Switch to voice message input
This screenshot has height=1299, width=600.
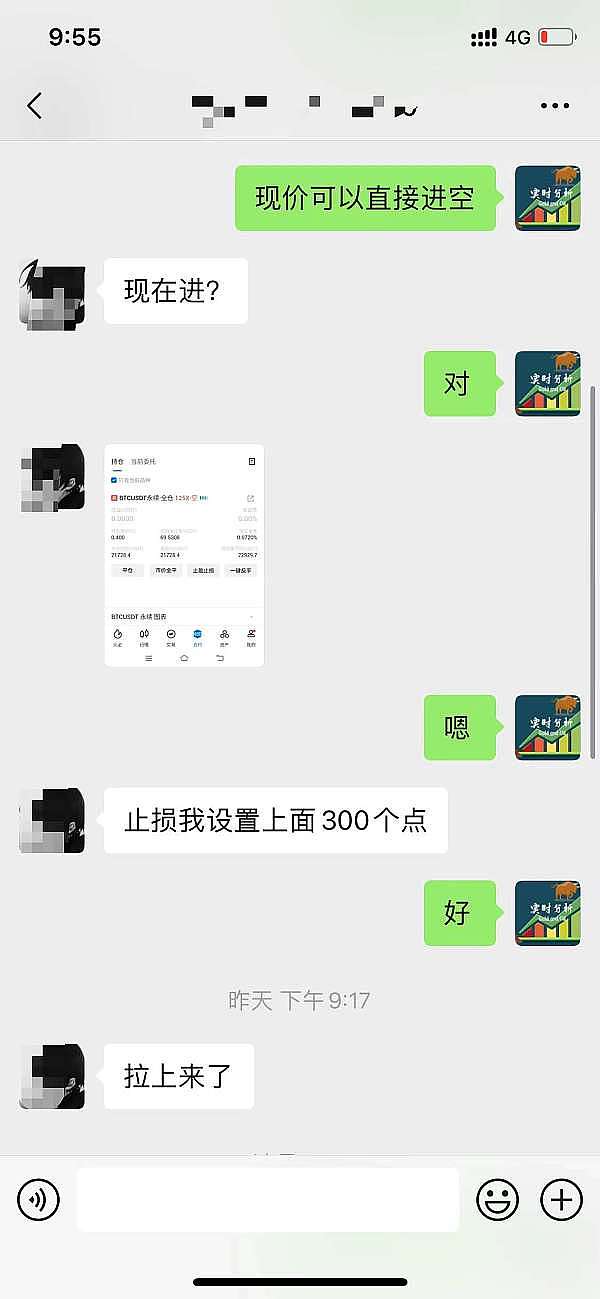tap(39, 1199)
